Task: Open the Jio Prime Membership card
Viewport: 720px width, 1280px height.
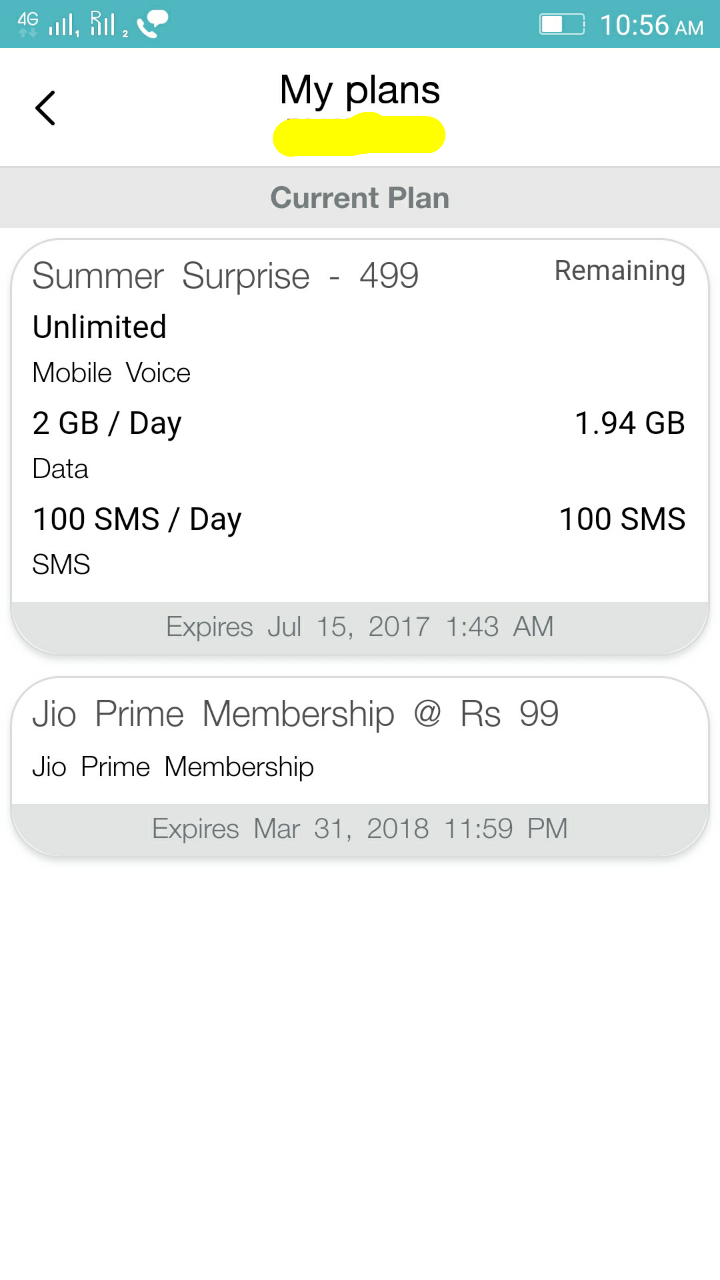Action: tap(360, 767)
